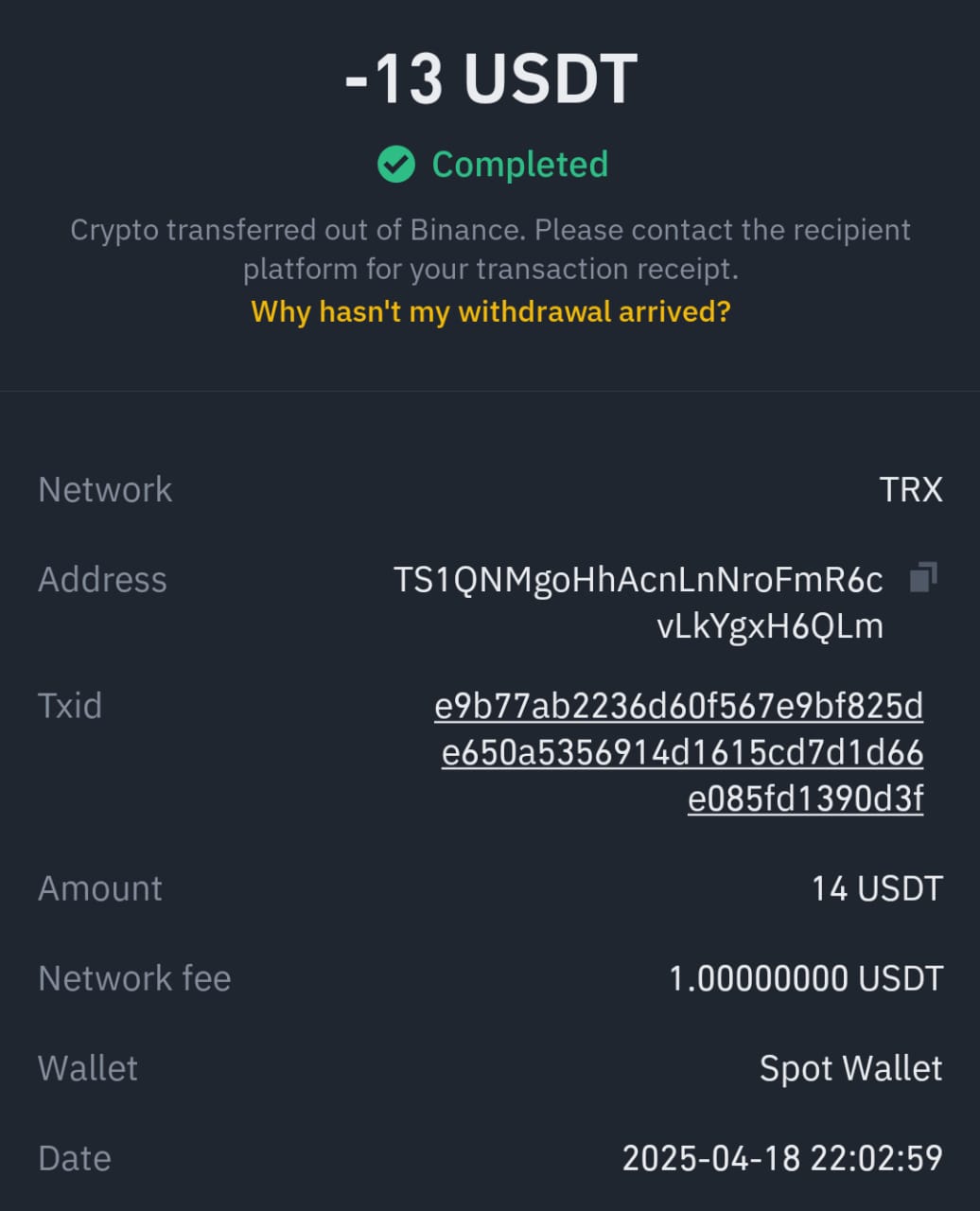Select the Spot Wallet value
Screen dimensions: 980x1211
click(849, 1068)
